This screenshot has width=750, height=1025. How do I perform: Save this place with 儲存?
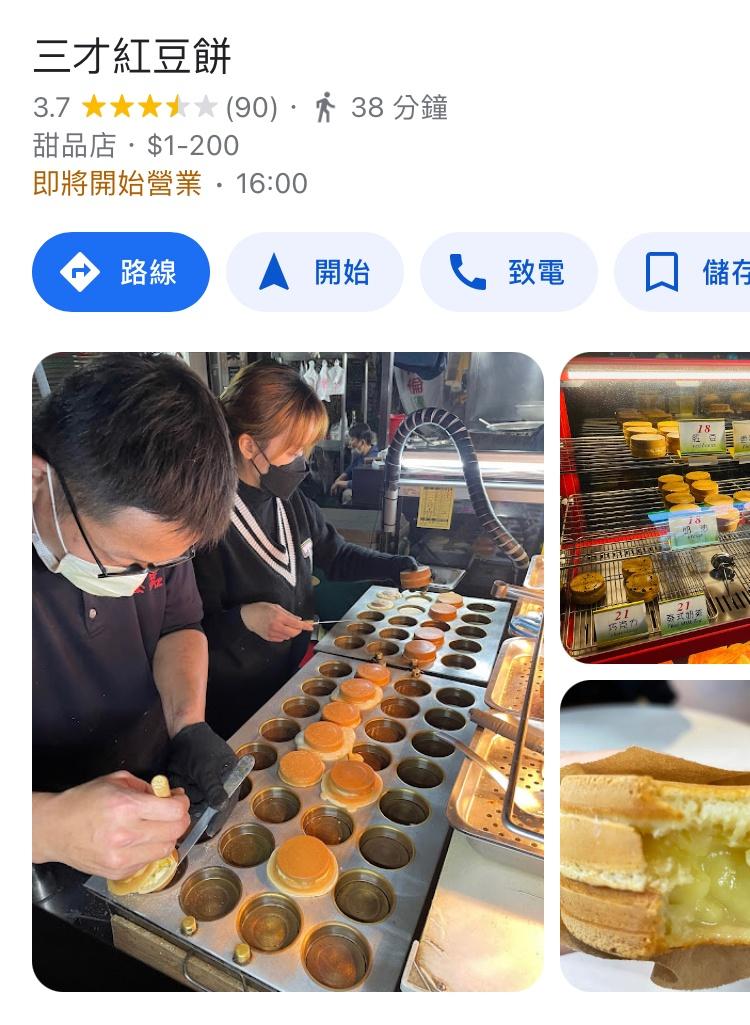[x=690, y=272]
